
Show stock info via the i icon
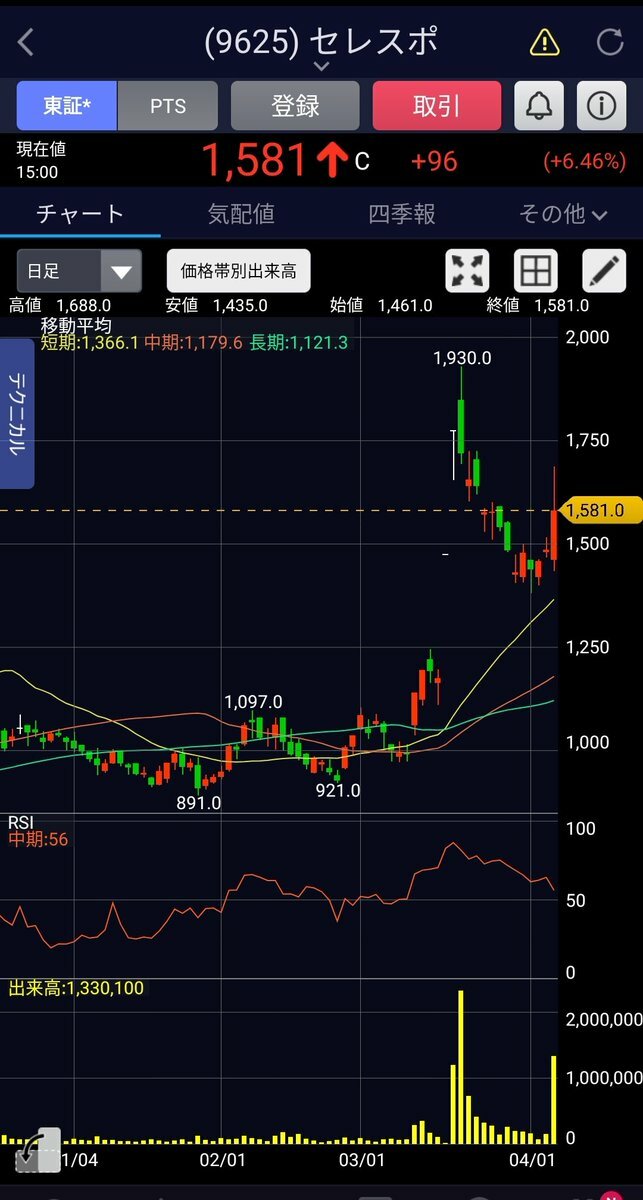(x=601, y=106)
